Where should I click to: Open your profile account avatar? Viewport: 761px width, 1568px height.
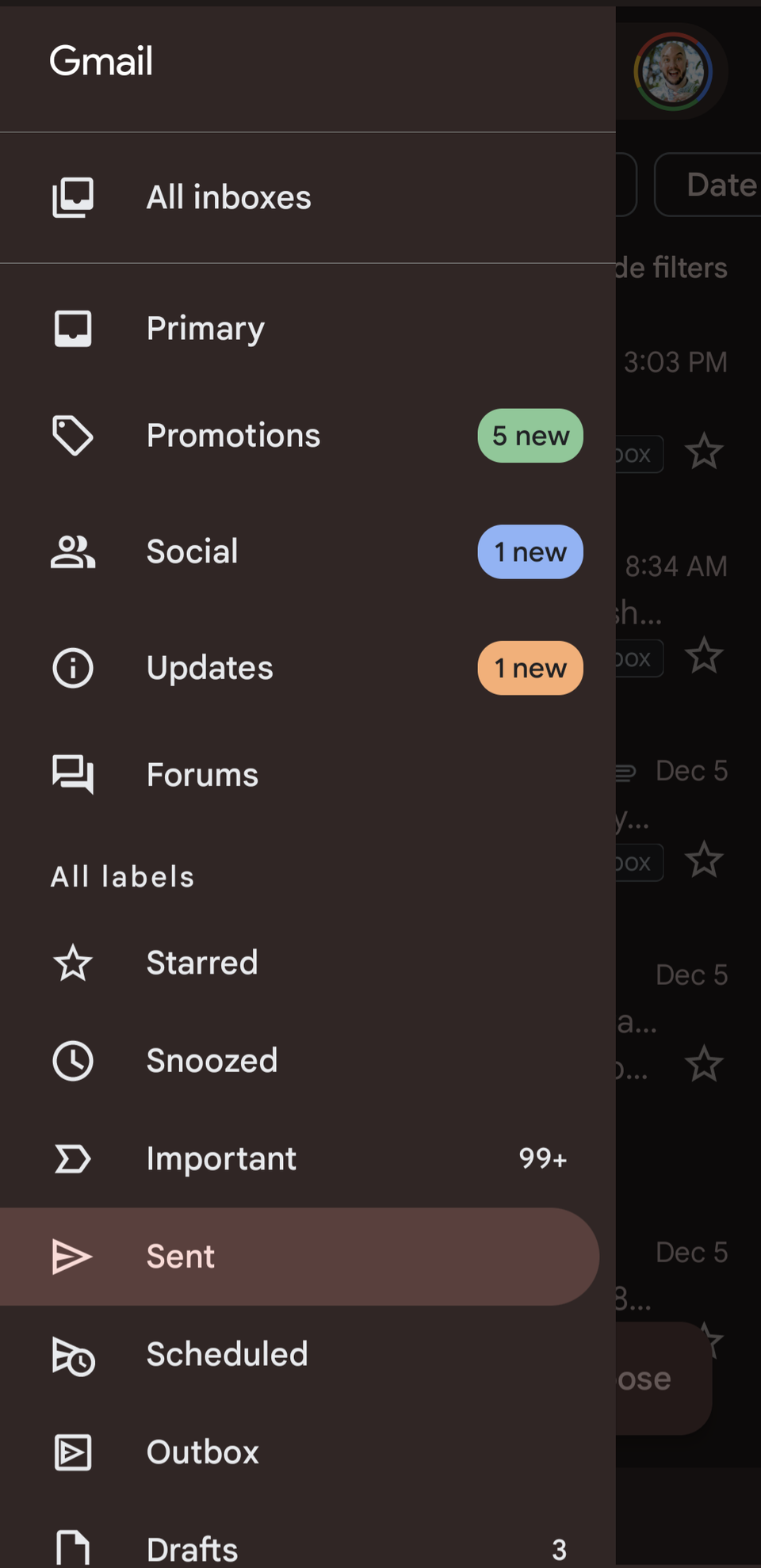point(671,71)
